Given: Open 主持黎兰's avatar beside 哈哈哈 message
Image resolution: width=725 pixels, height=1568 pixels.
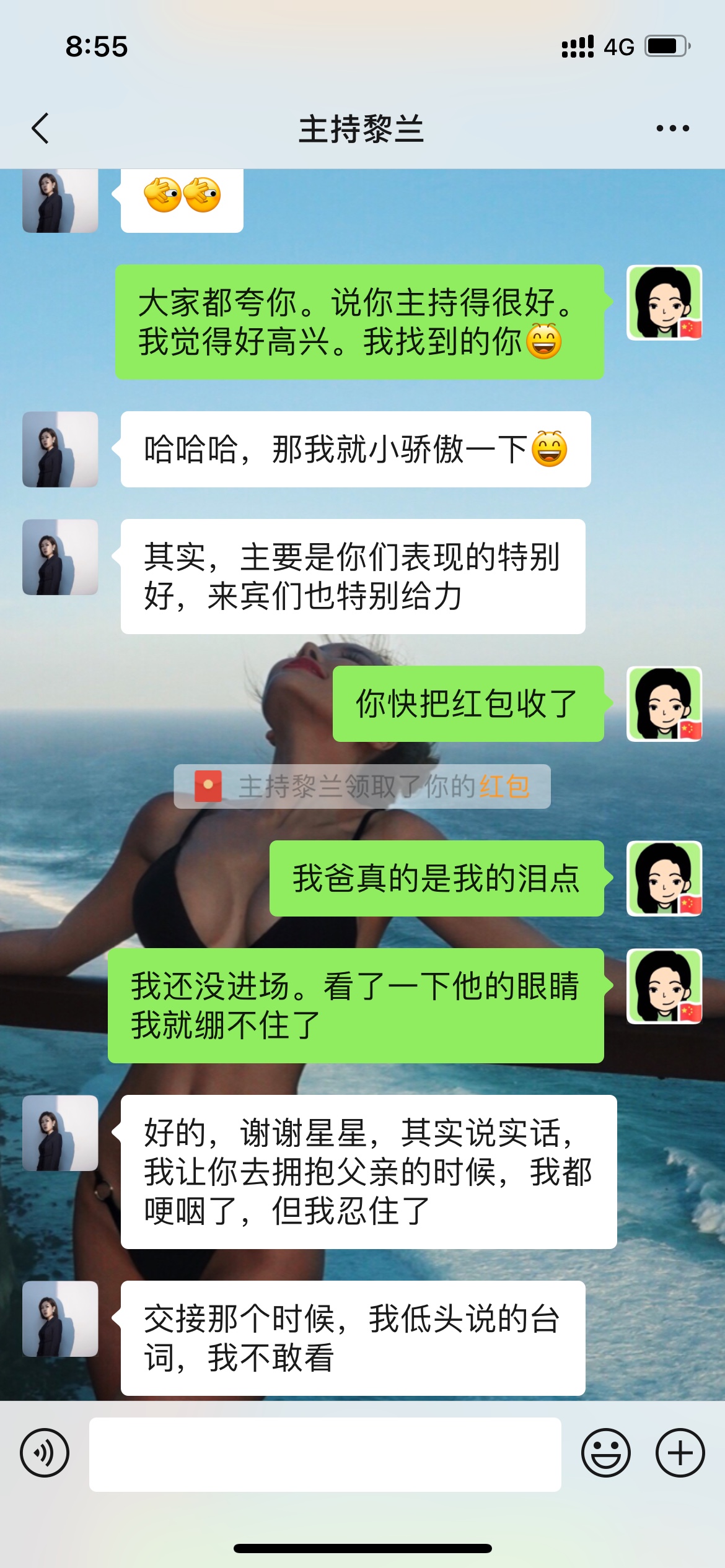Looking at the screenshot, I should 60,449.
